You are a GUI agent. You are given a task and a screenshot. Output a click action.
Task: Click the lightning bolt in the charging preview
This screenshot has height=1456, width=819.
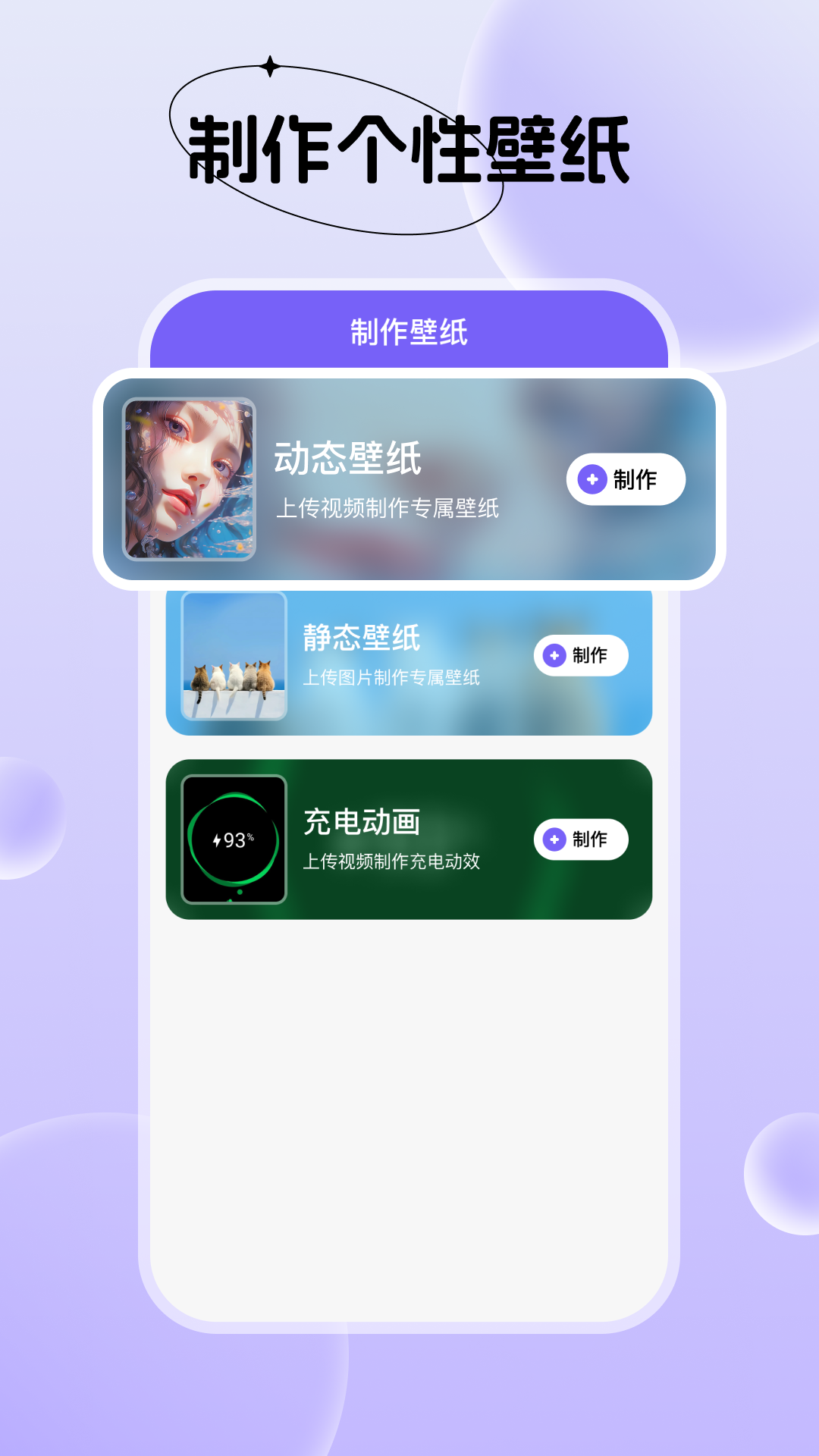point(216,840)
